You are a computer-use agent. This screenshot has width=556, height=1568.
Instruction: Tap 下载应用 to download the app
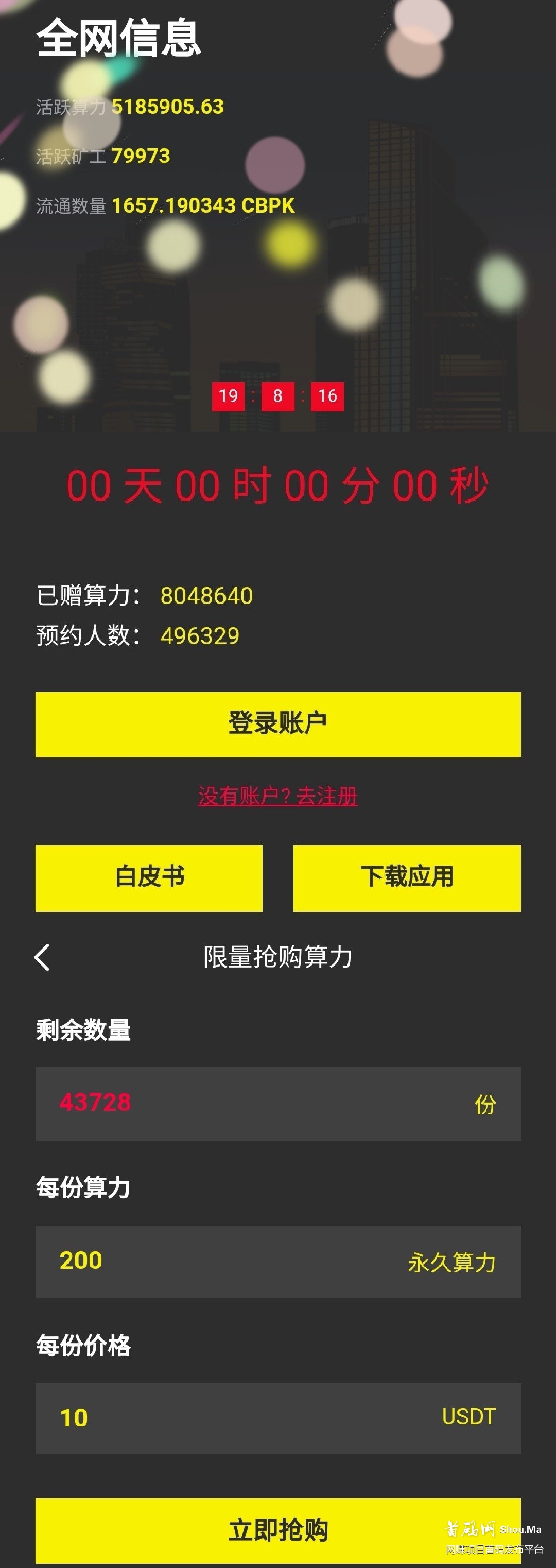407,878
